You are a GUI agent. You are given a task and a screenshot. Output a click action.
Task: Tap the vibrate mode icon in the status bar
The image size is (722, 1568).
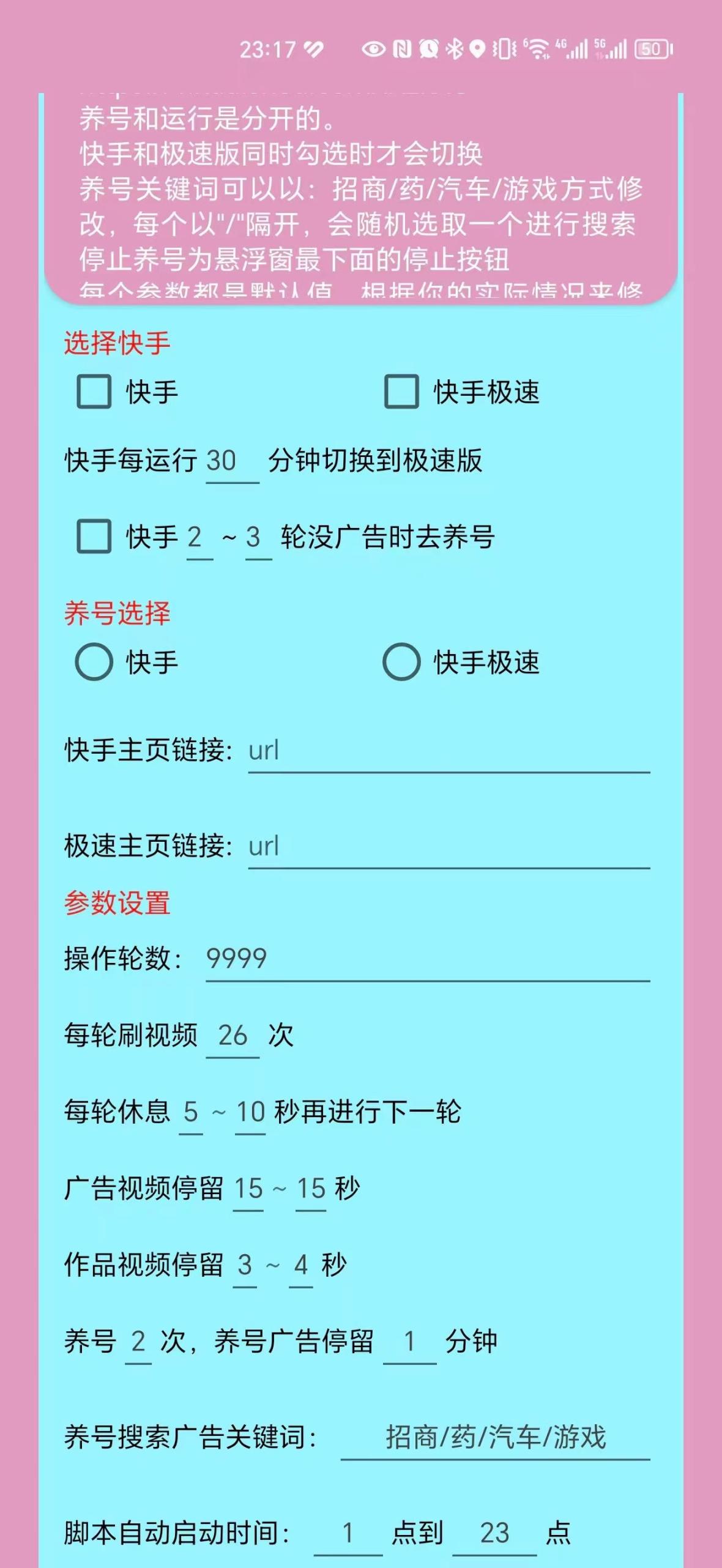[504, 50]
